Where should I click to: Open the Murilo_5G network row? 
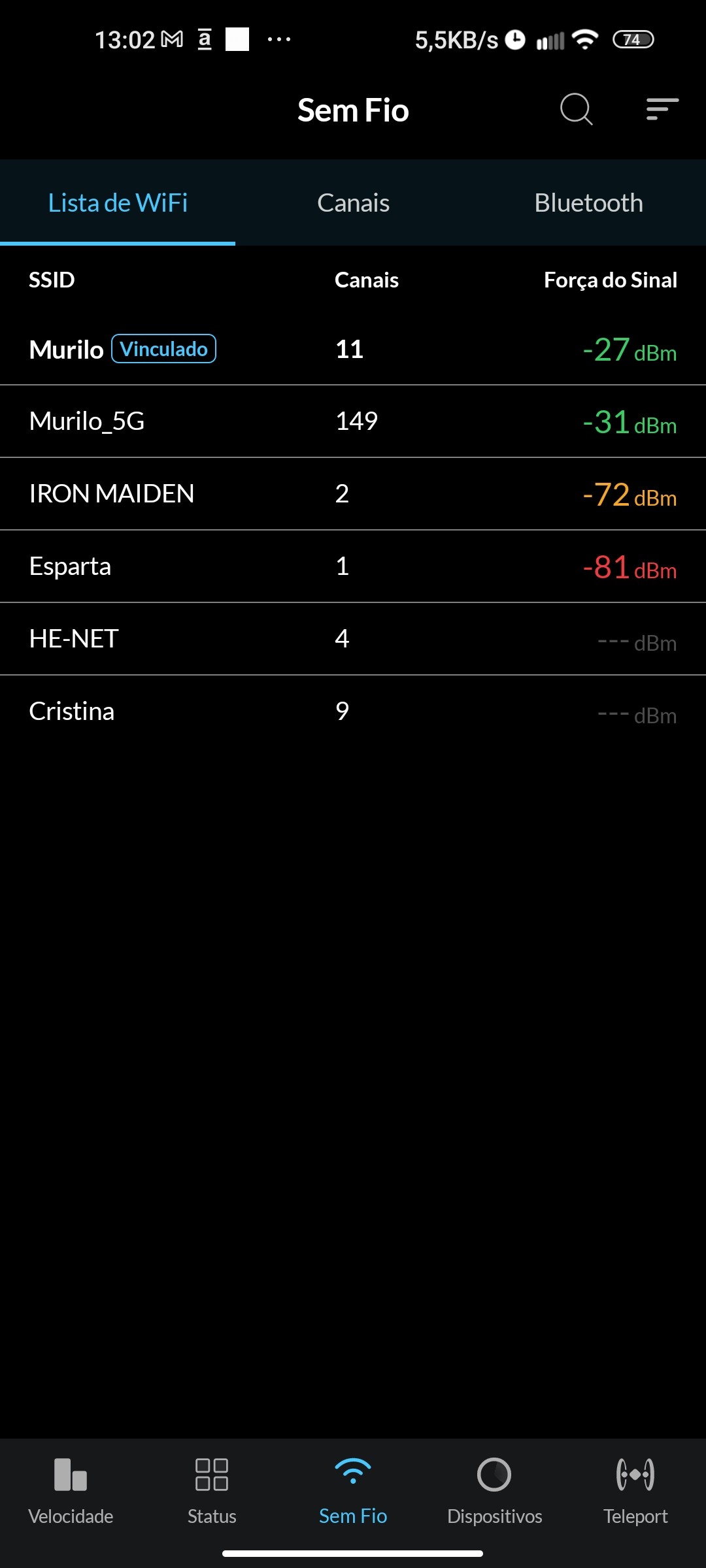353,422
